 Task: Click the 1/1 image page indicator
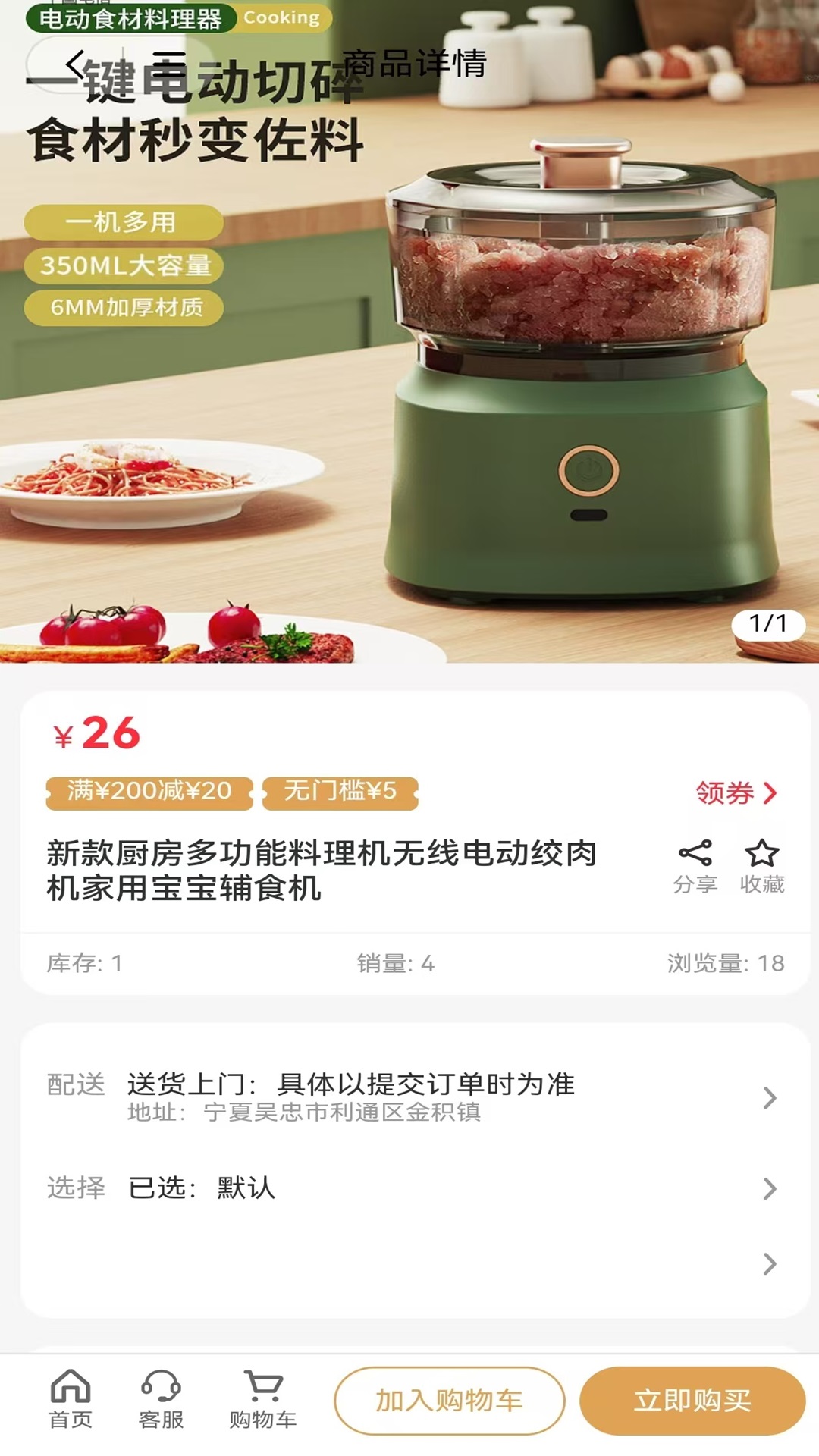[x=768, y=624]
